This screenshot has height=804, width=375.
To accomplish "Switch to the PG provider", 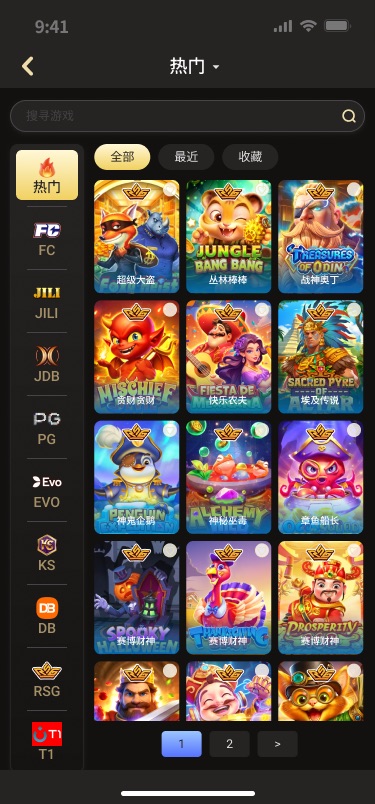I will pyautogui.click(x=47, y=428).
